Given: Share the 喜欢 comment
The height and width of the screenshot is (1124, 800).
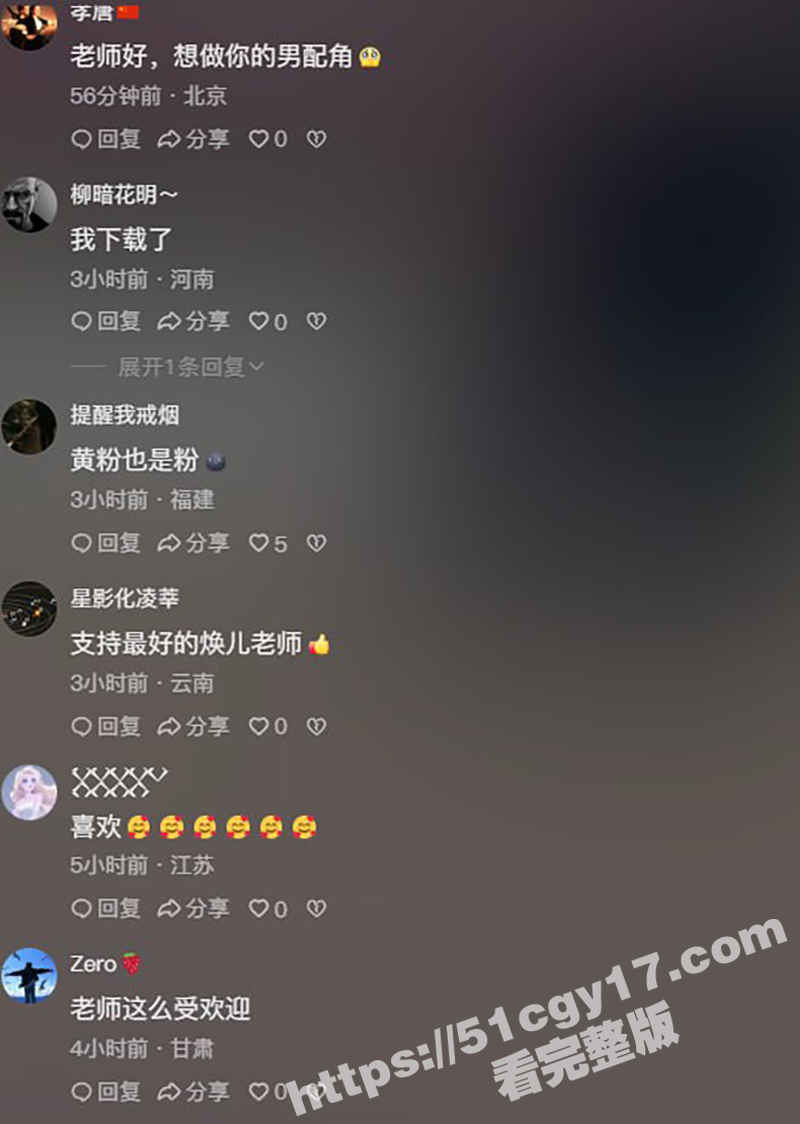Looking at the screenshot, I should (193, 908).
